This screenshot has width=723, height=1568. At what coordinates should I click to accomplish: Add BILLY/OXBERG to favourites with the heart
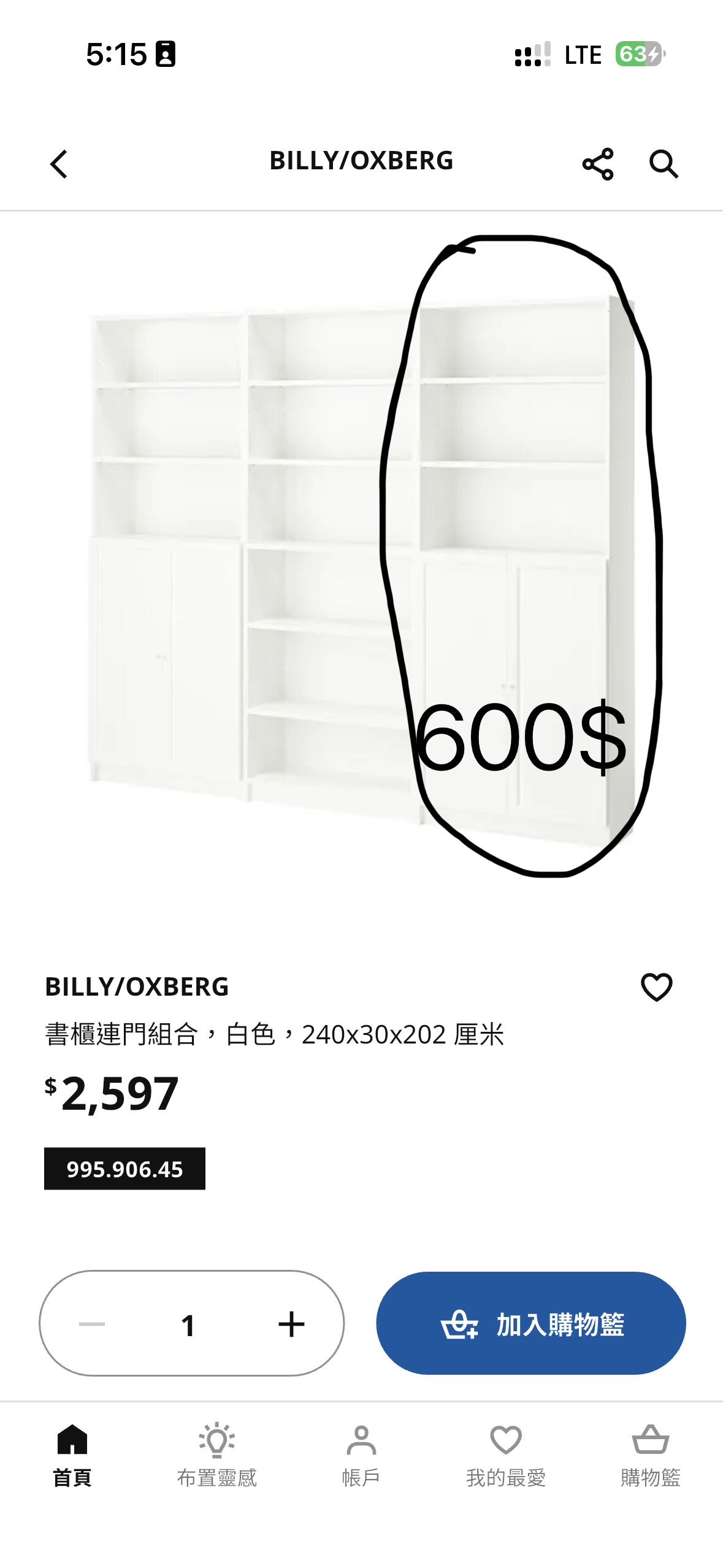[x=656, y=987]
